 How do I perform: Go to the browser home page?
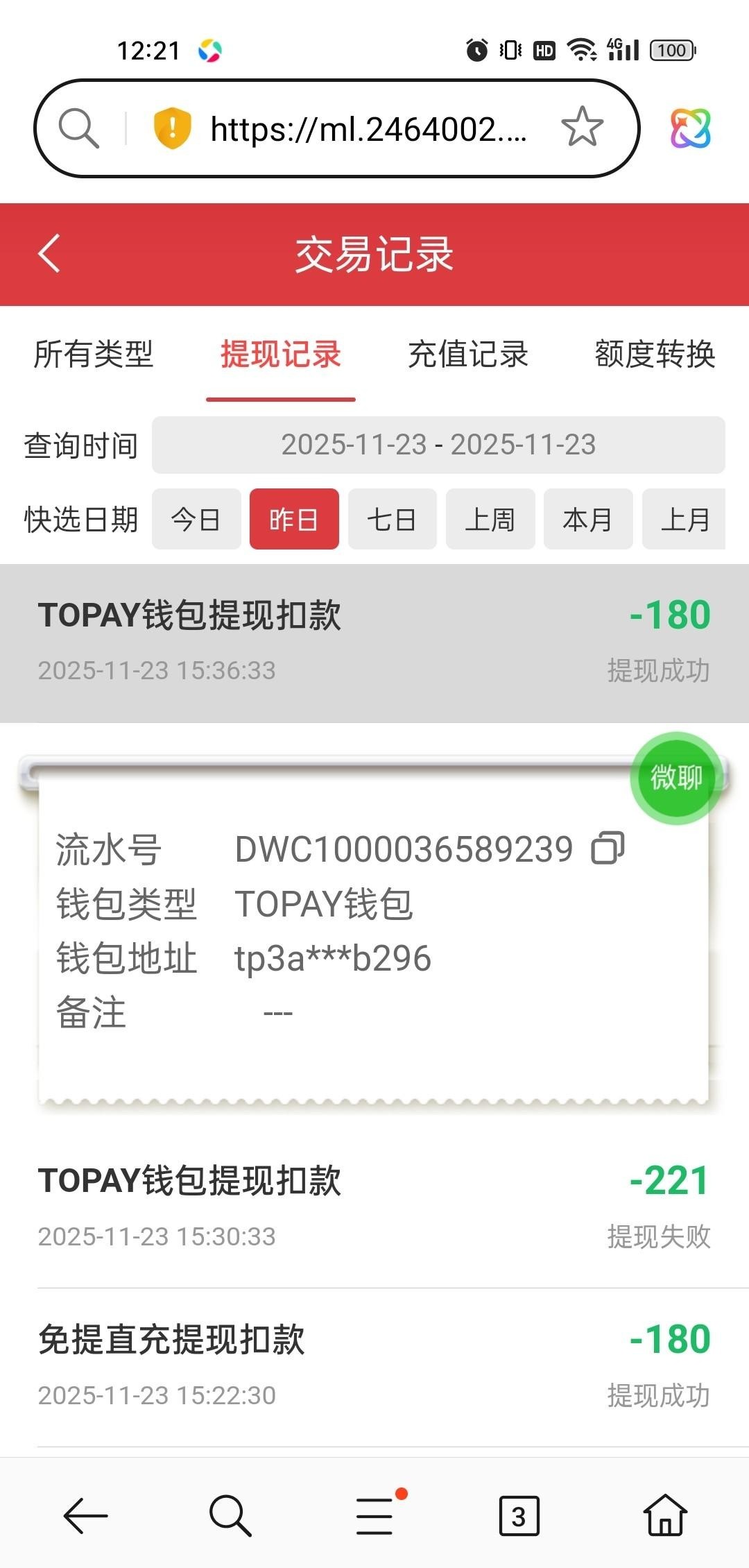(x=665, y=1516)
